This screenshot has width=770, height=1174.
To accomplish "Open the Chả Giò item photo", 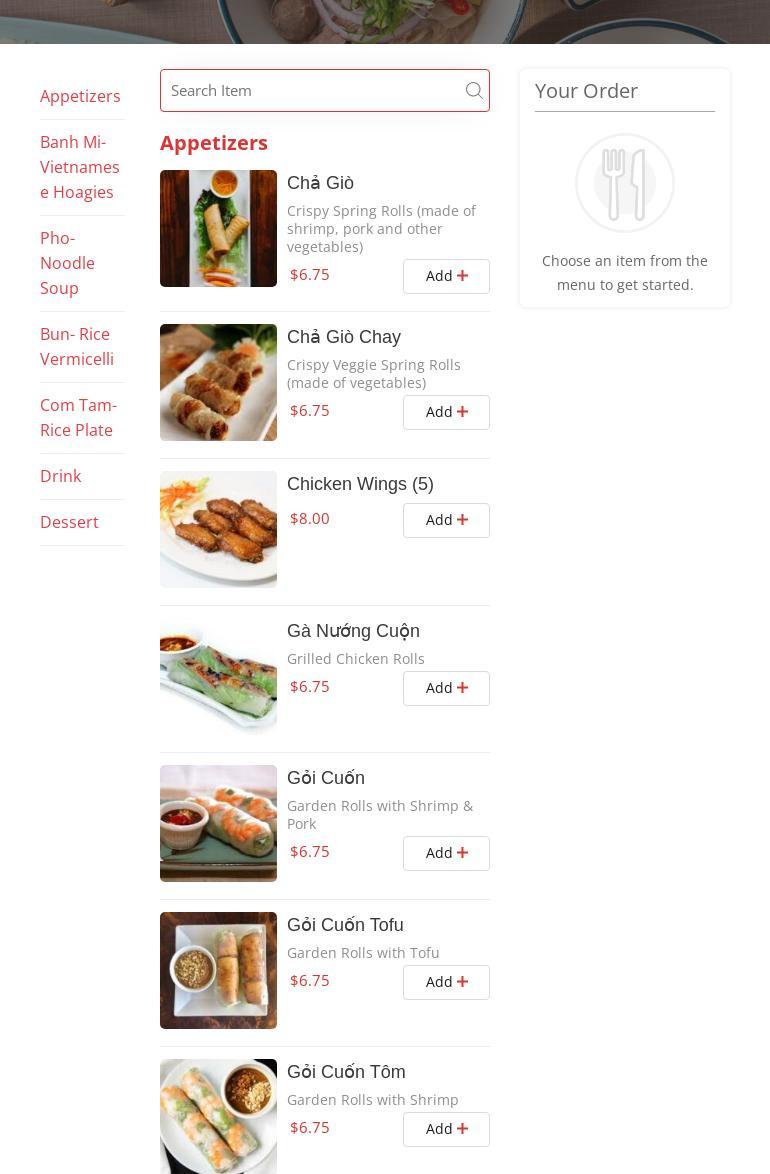I will click(x=218, y=228).
